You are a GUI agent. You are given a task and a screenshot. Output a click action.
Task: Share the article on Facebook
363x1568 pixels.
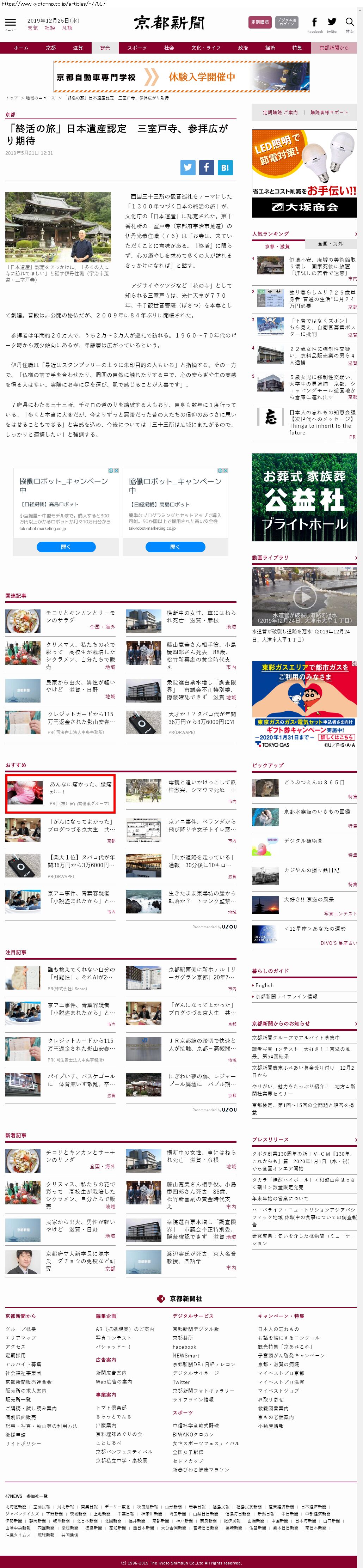pos(207,168)
